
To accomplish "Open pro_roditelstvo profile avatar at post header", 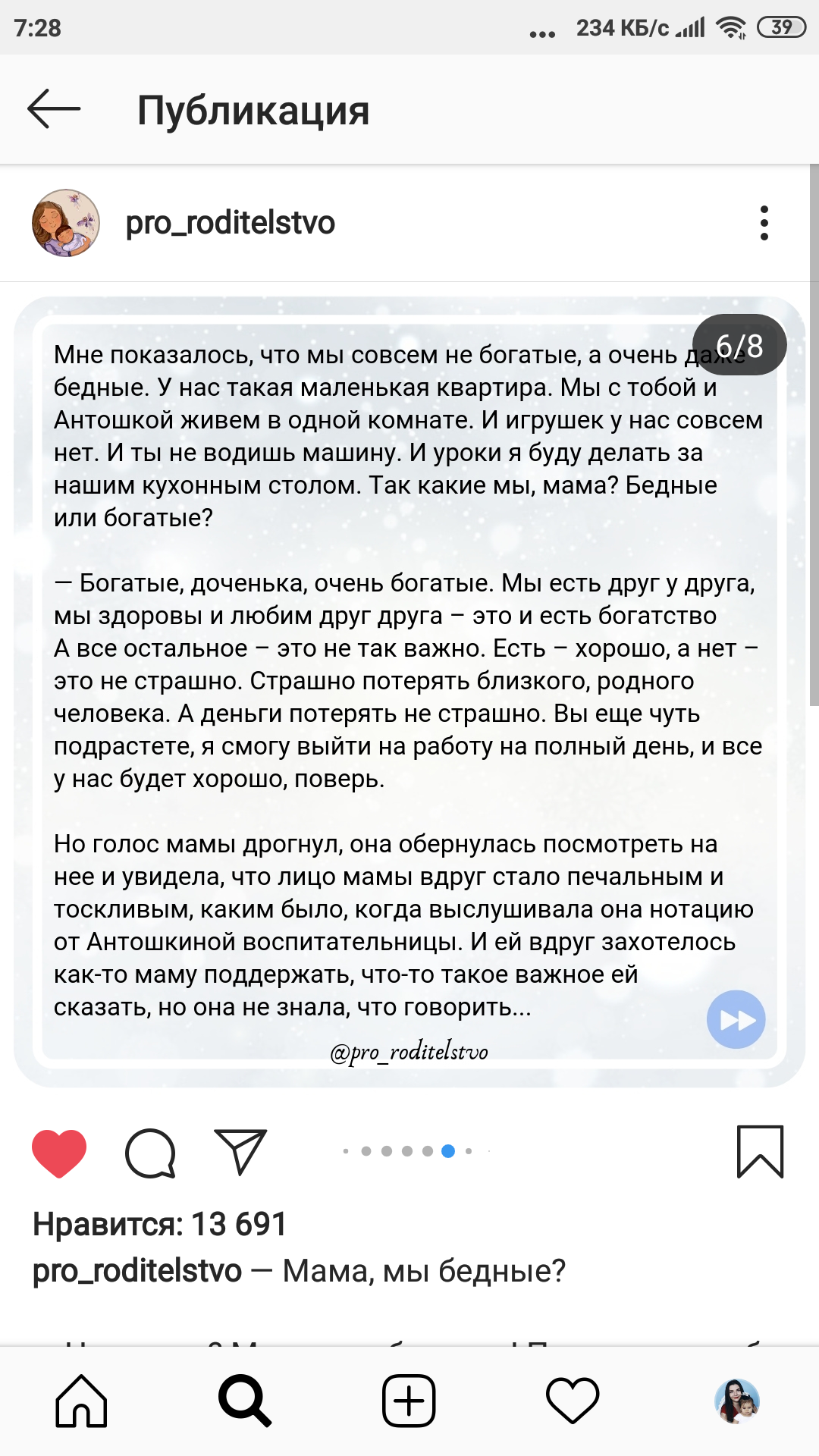I will [66, 223].
